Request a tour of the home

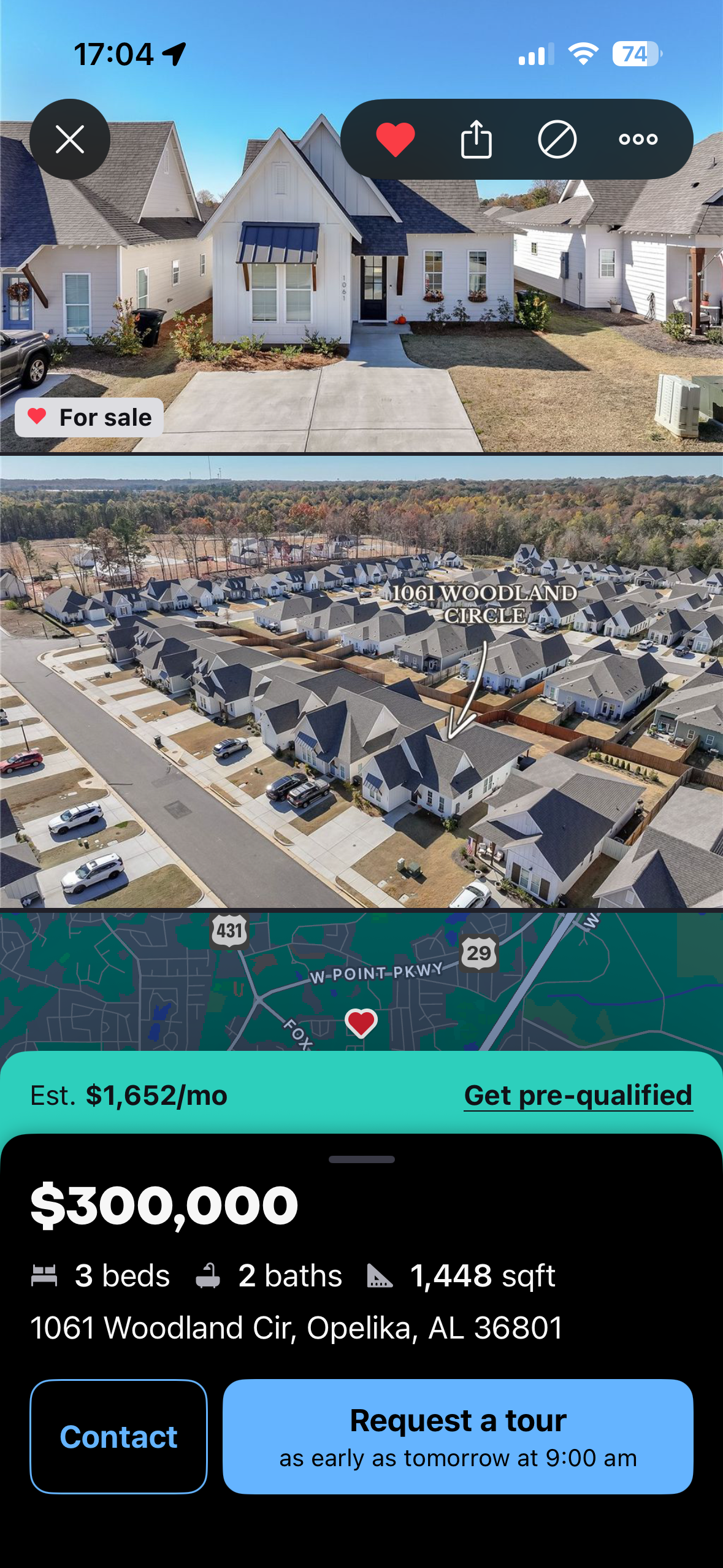[457, 1437]
